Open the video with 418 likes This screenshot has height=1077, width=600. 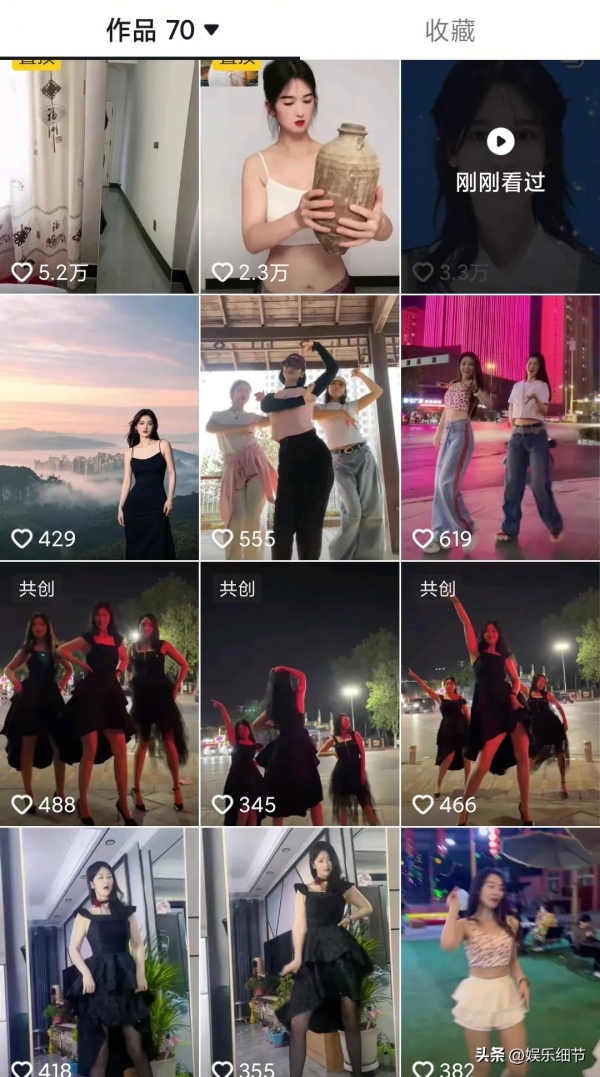[99, 950]
